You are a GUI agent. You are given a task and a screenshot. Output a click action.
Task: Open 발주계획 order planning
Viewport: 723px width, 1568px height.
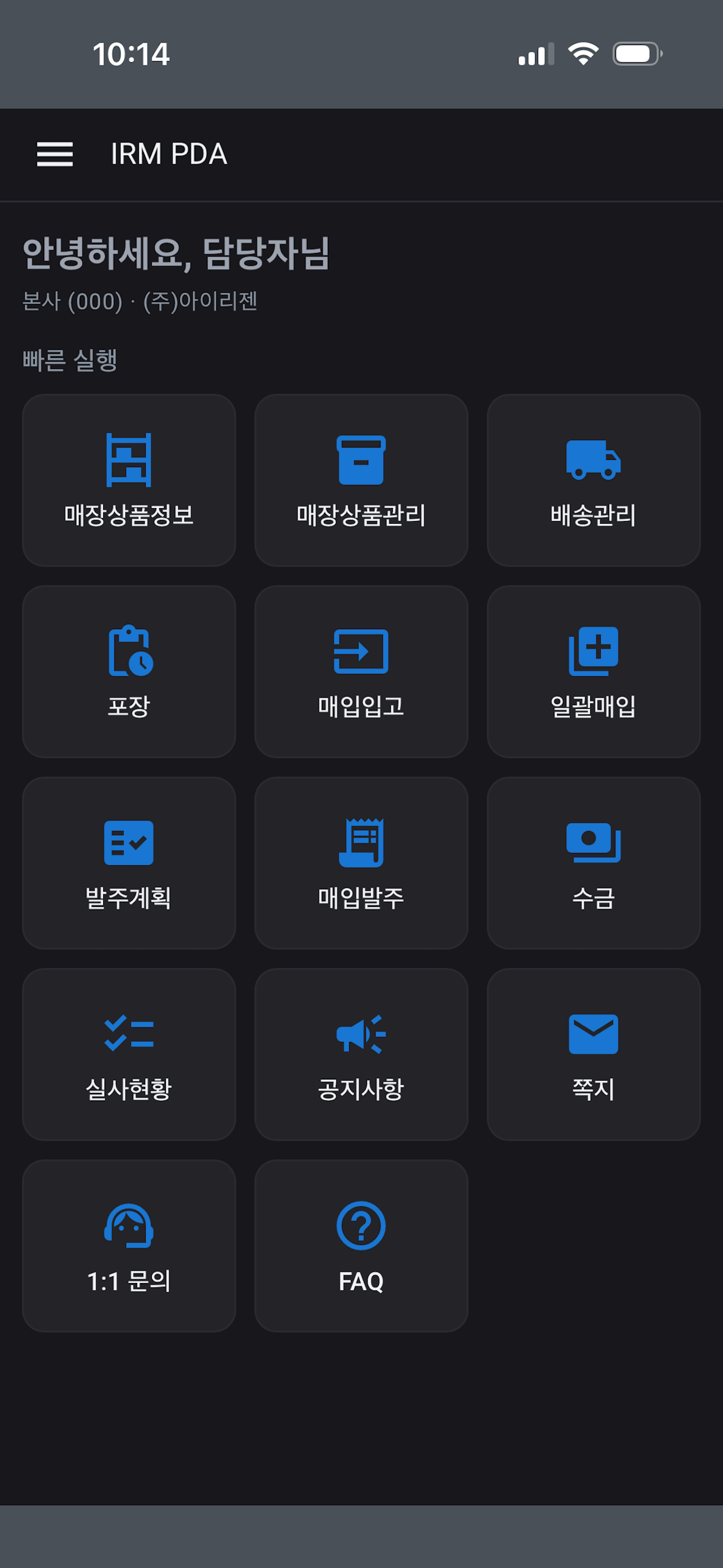click(129, 863)
